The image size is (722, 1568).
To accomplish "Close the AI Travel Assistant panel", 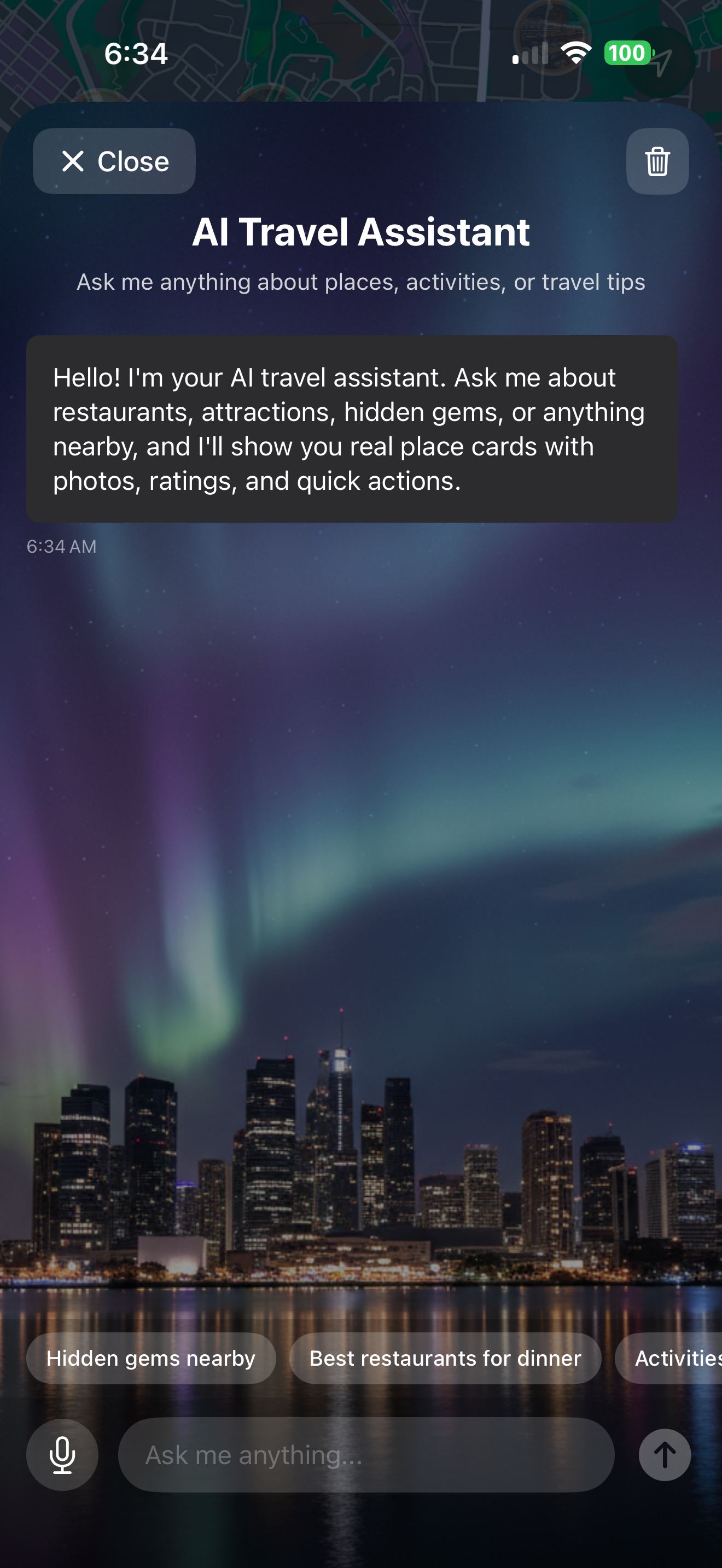I will click(114, 161).
